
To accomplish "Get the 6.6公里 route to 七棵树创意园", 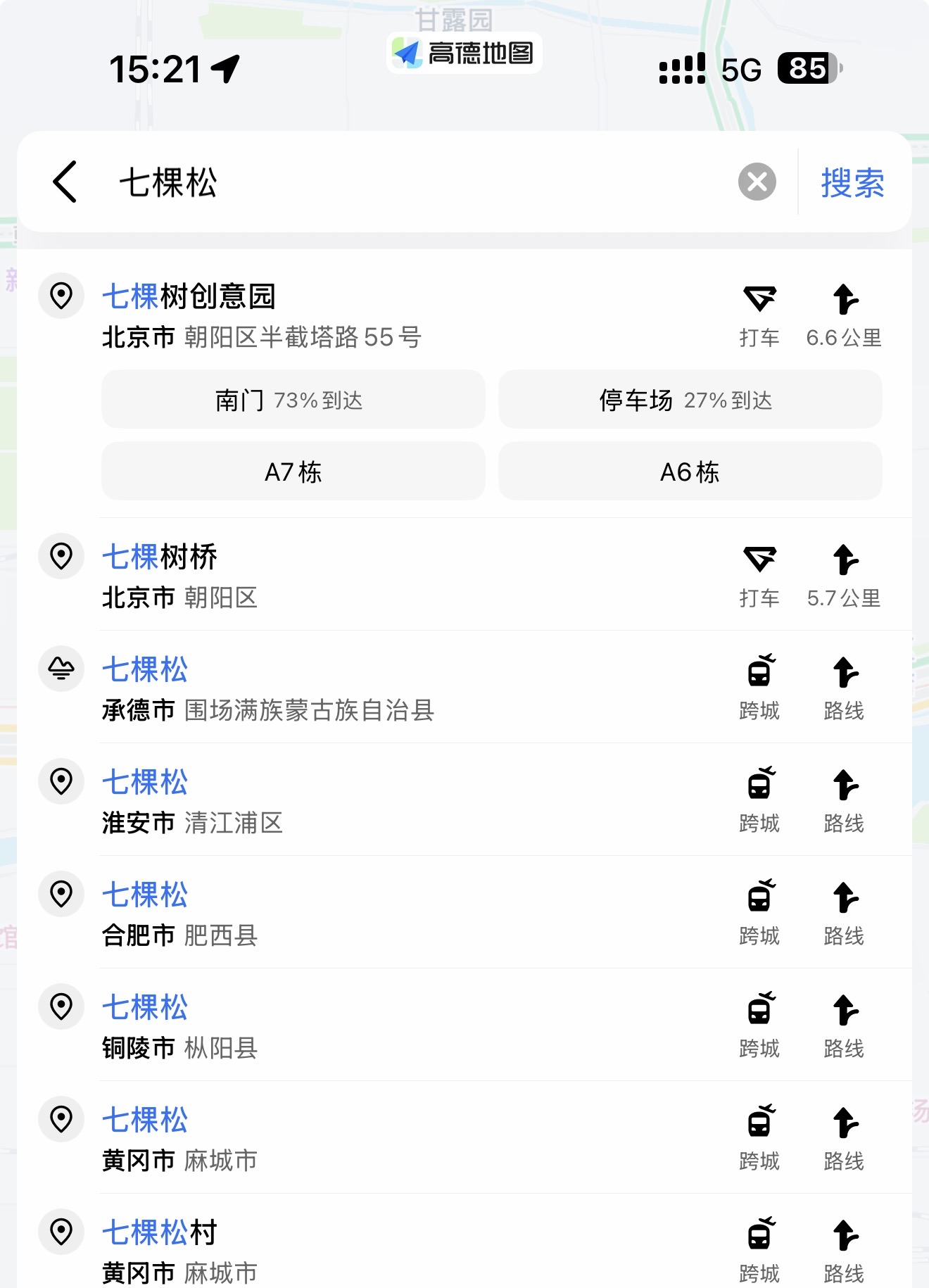I will tap(844, 315).
